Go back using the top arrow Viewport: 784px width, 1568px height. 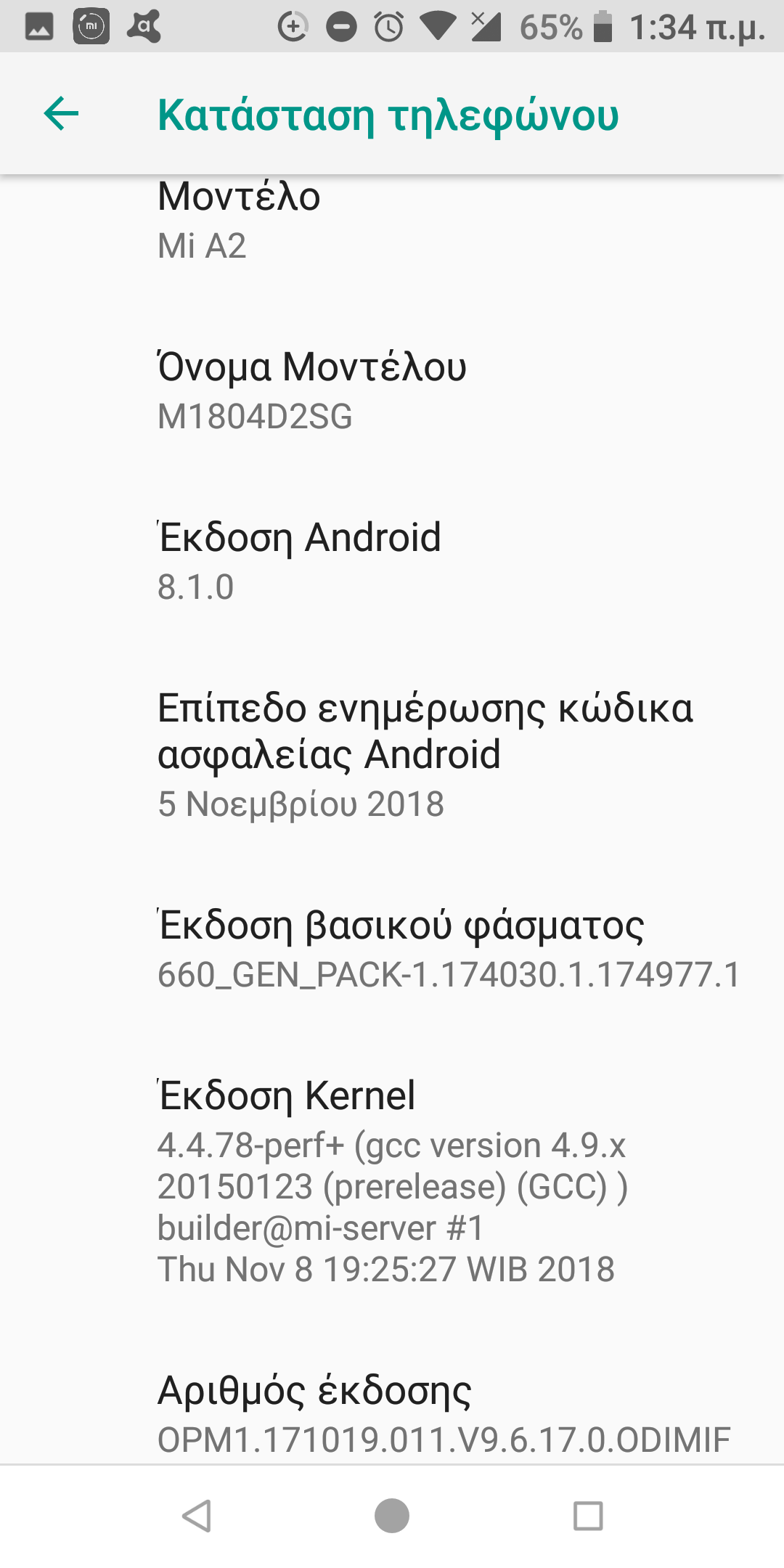tap(62, 114)
